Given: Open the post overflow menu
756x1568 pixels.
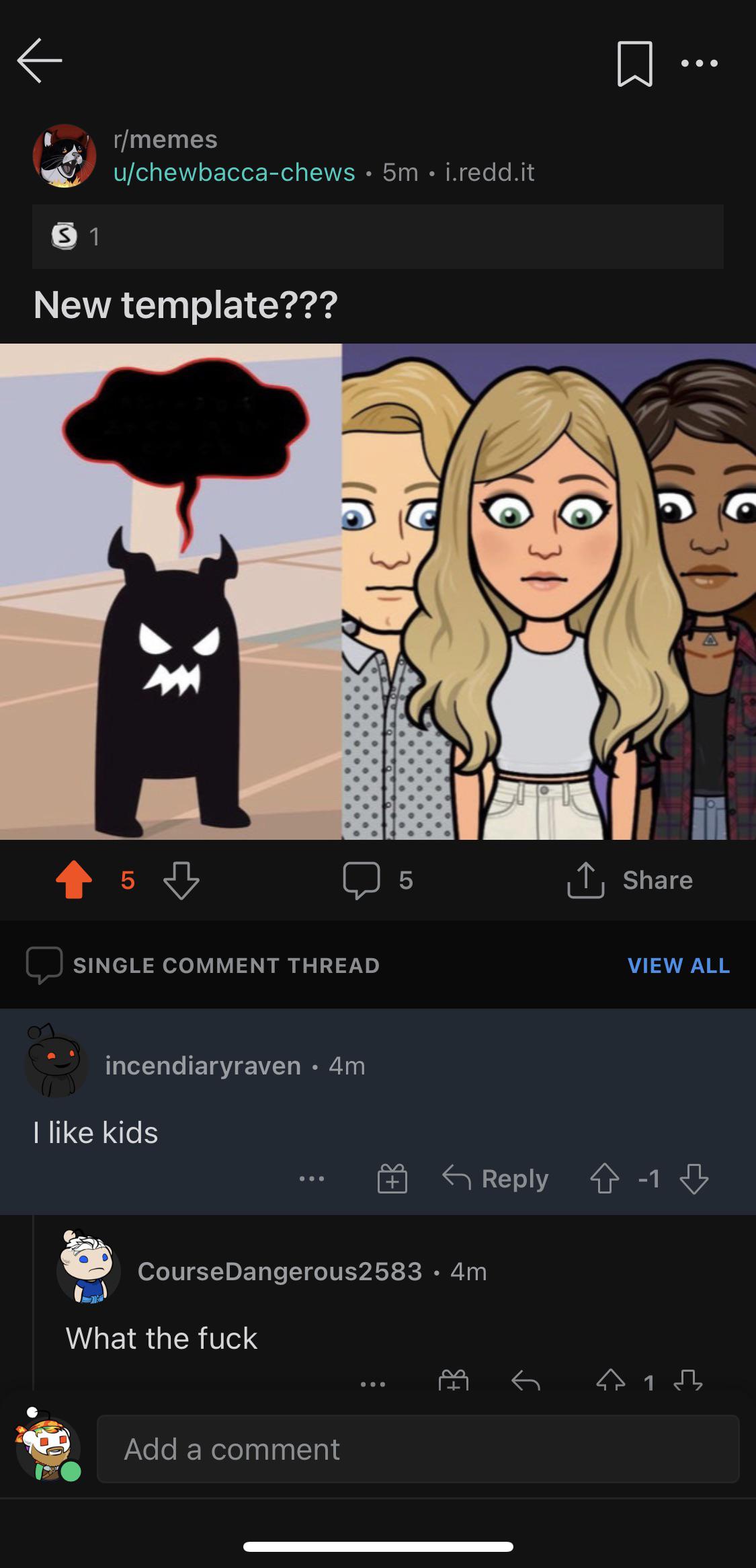Looking at the screenshot, I should click(699, 64).
